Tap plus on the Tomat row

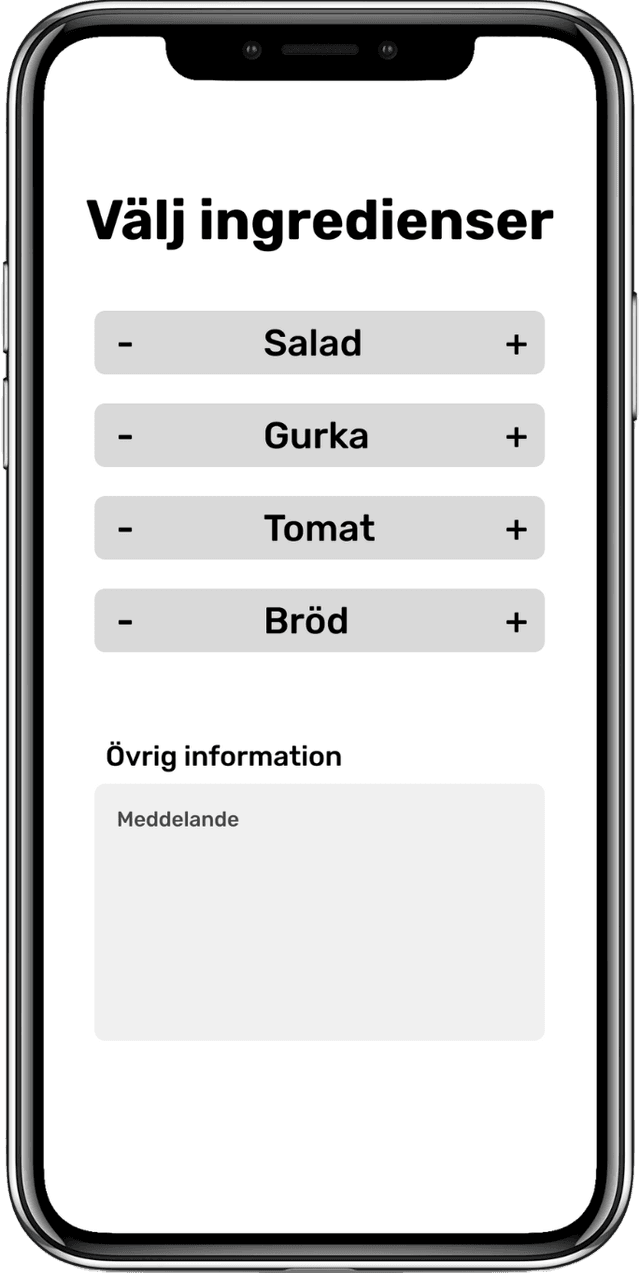tap(515, 528)
